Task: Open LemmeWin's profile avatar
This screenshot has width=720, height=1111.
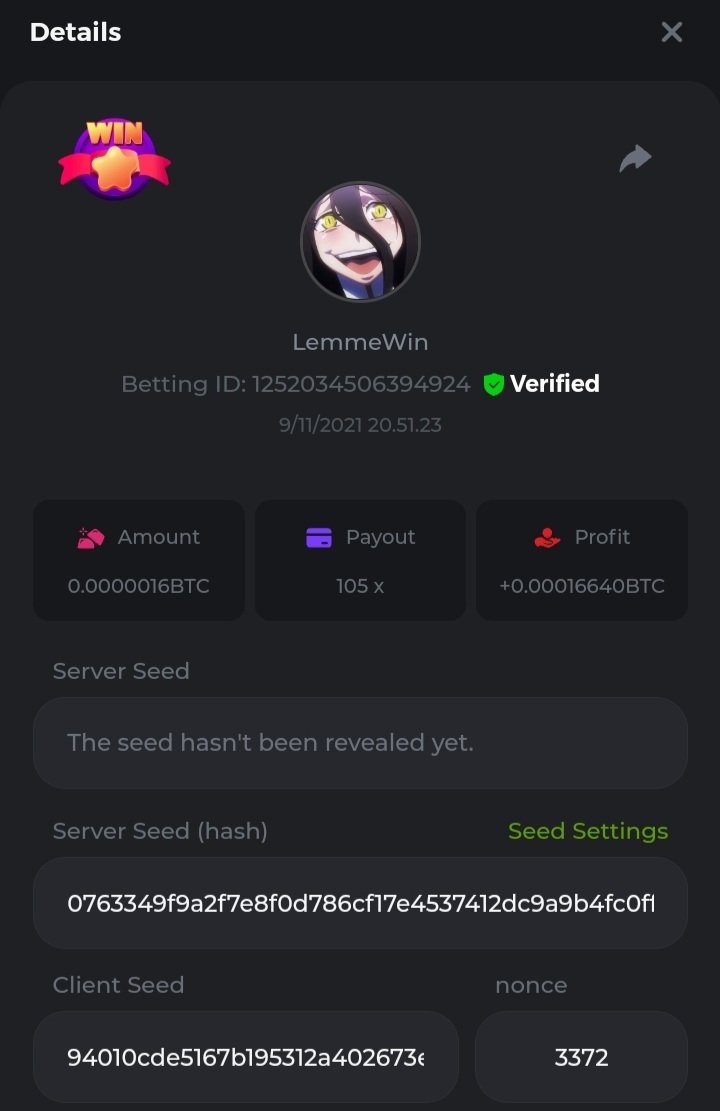Action: pyautogui.click(x=360, y=242)
